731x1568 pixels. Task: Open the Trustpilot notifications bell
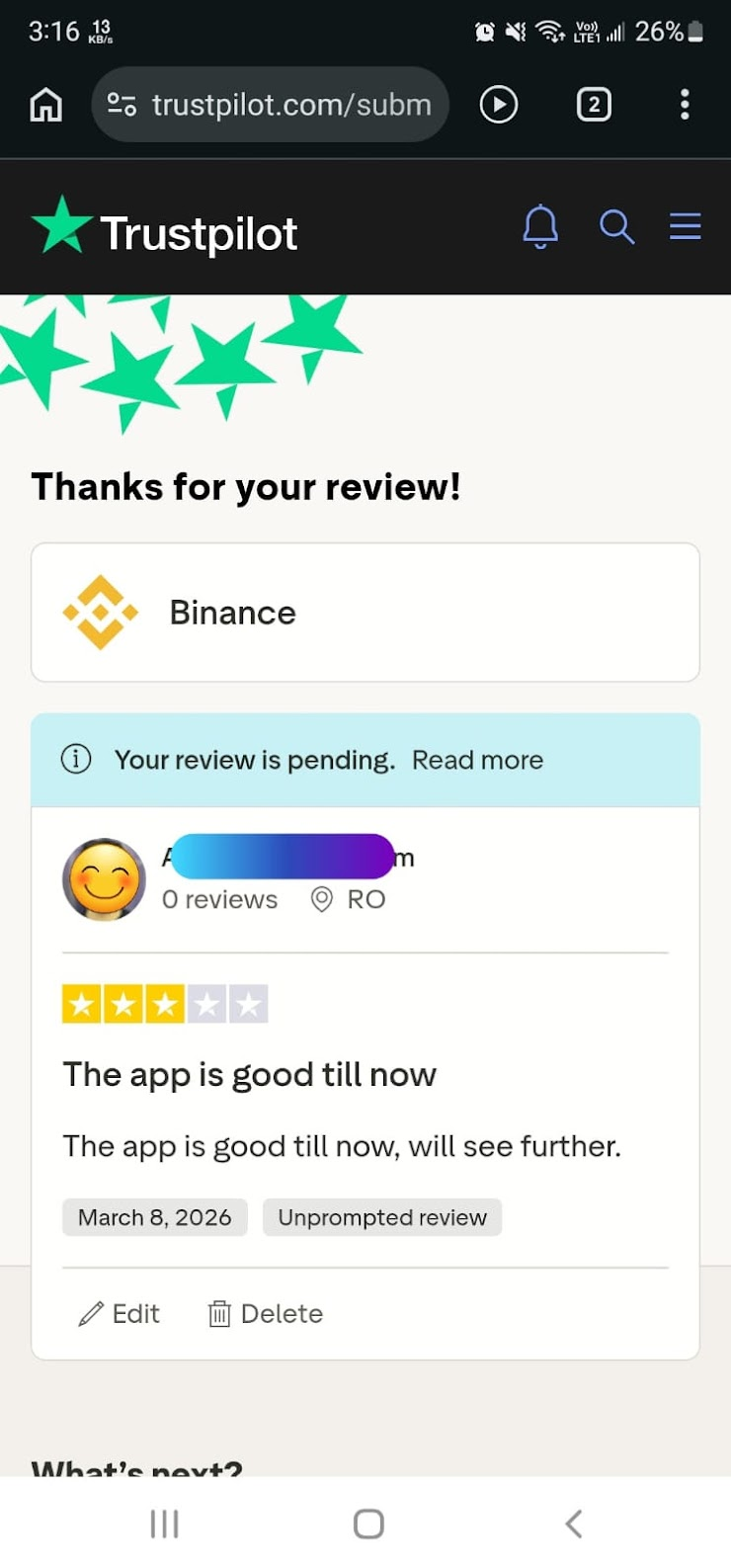(x=540, y=227)
